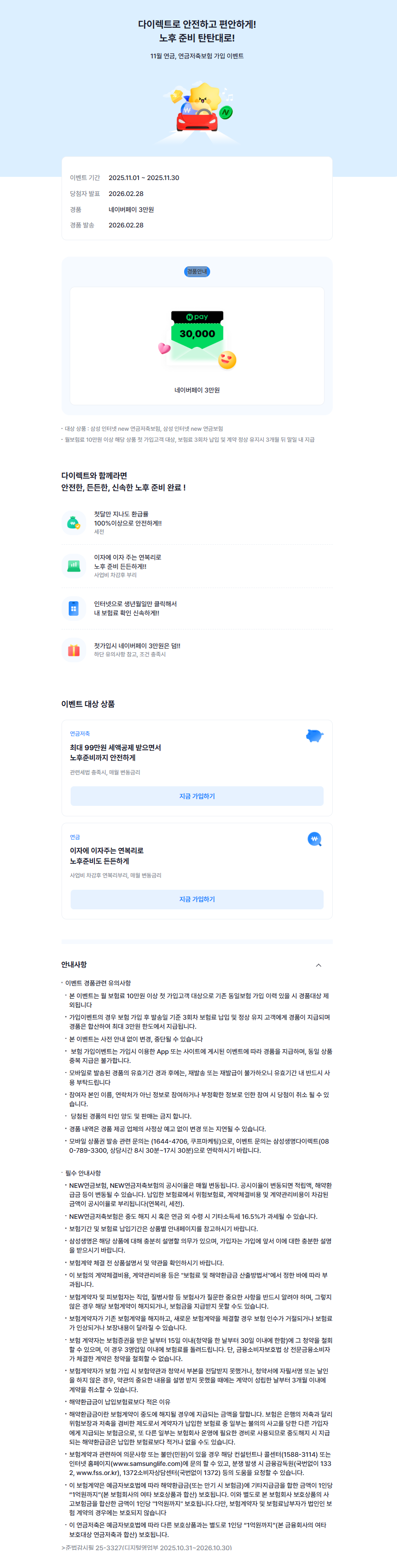
Task: Tap 지금 가입하기 on the 연금저축 card
Action: click(196, 796)
